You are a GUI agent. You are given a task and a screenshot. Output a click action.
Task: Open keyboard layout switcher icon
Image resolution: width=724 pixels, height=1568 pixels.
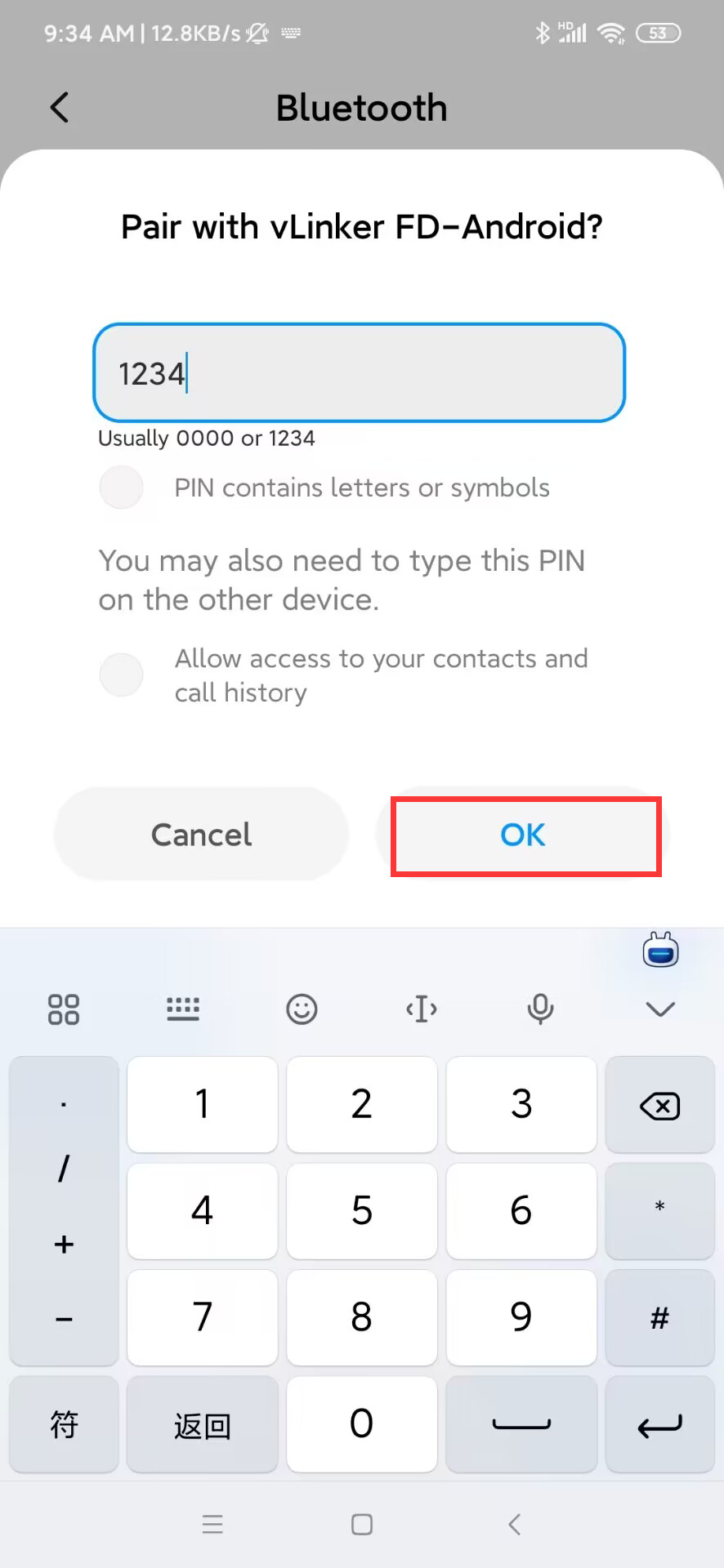[182, 1009]
